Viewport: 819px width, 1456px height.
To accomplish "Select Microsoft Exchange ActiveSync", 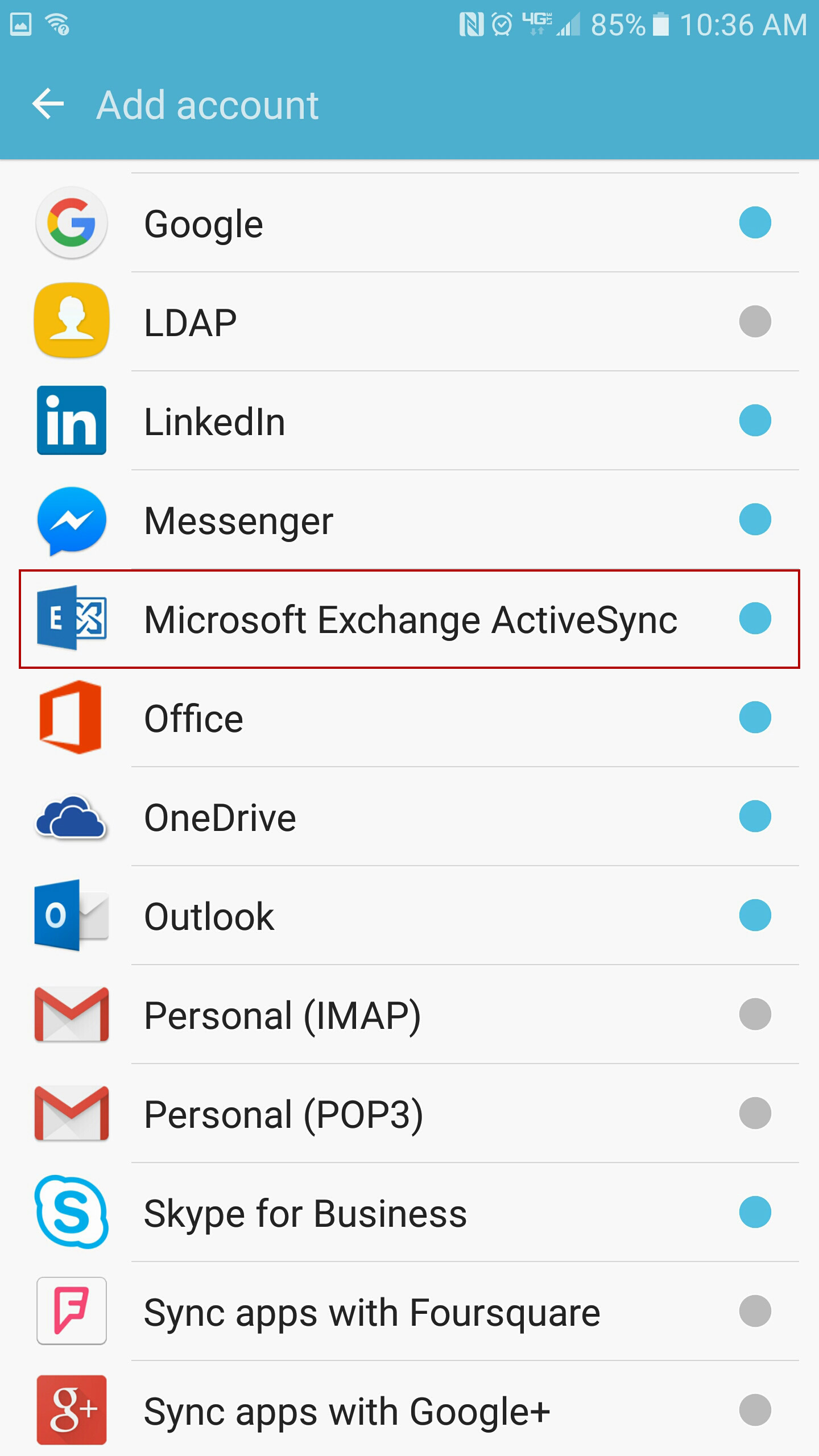I will tap(409, 619).
